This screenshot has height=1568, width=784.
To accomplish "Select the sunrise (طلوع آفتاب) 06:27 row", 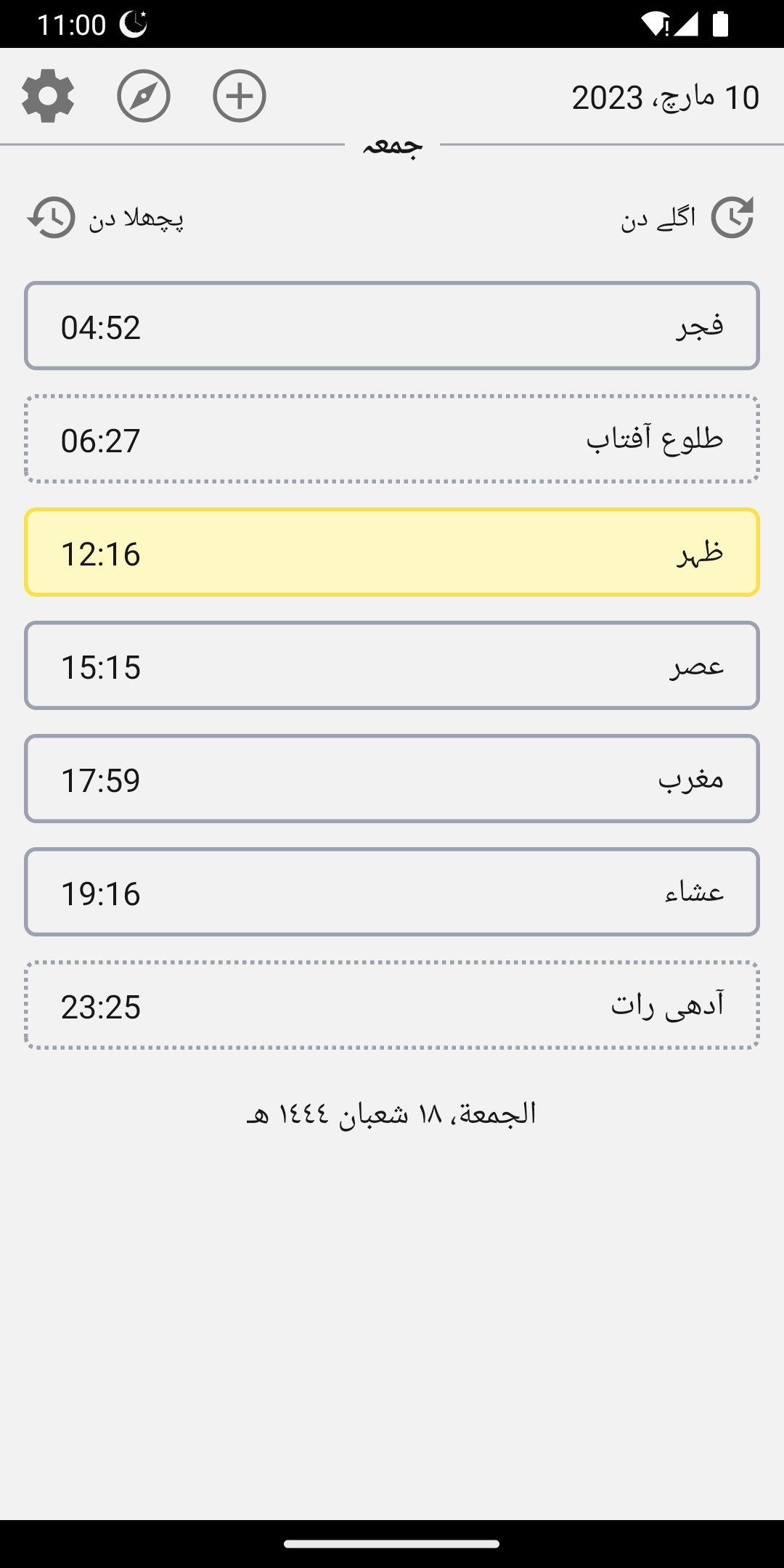I will [x=392, y=439].
